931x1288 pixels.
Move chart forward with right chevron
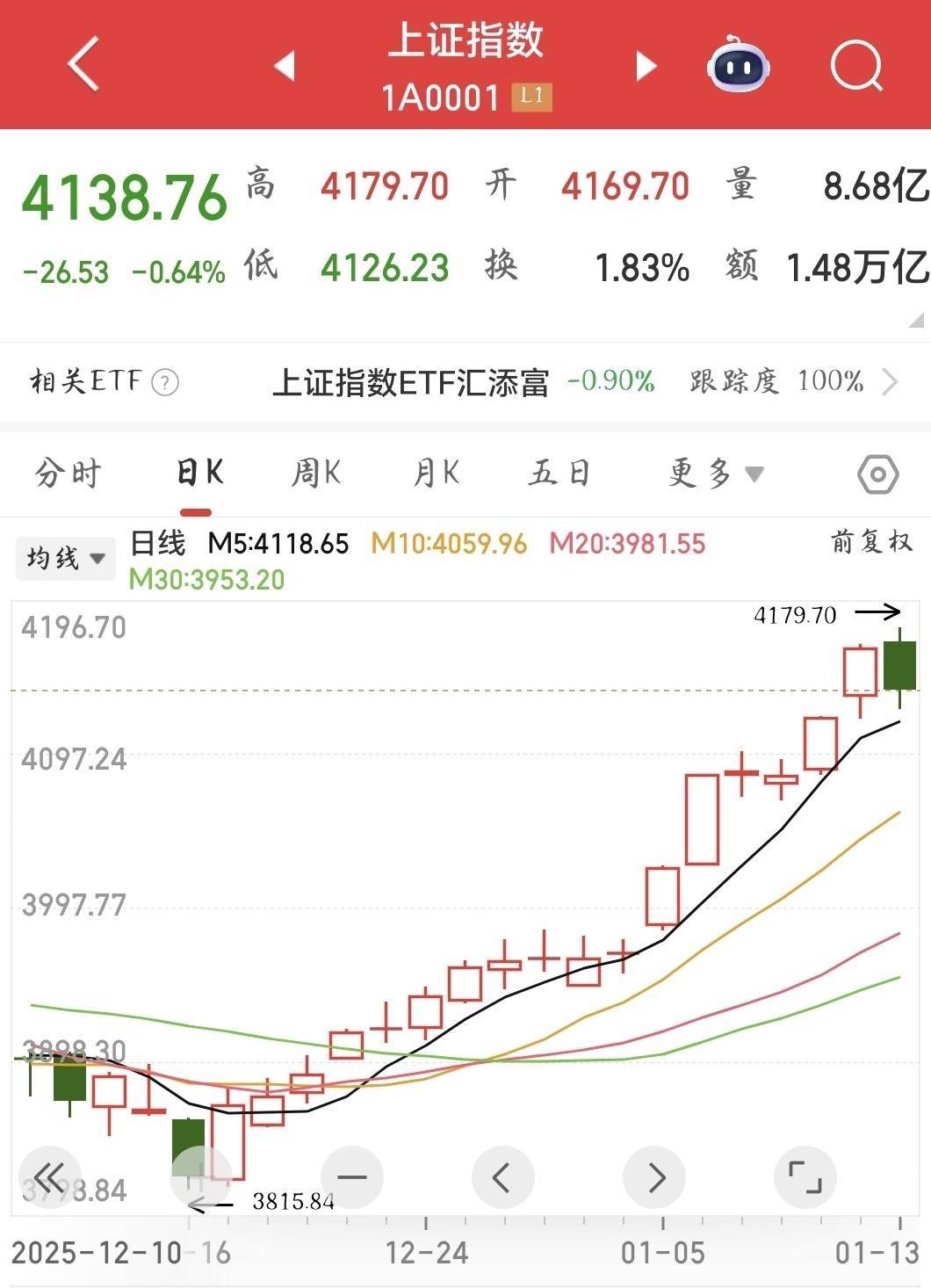[x=654, y=1177]
